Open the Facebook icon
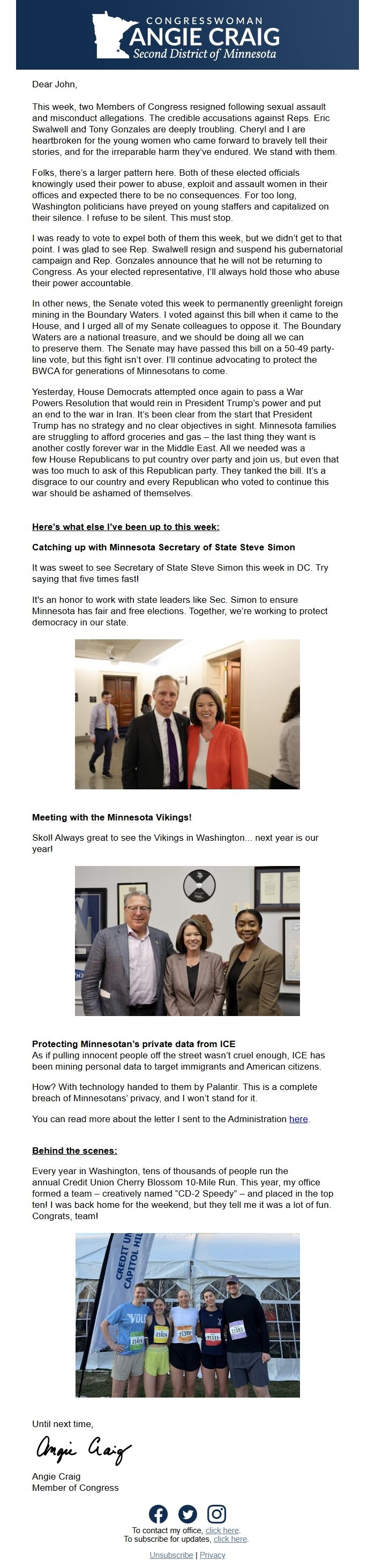The height and width of the screenshot is (1568, 375). pyautogui.click(x=158, y=1514)
